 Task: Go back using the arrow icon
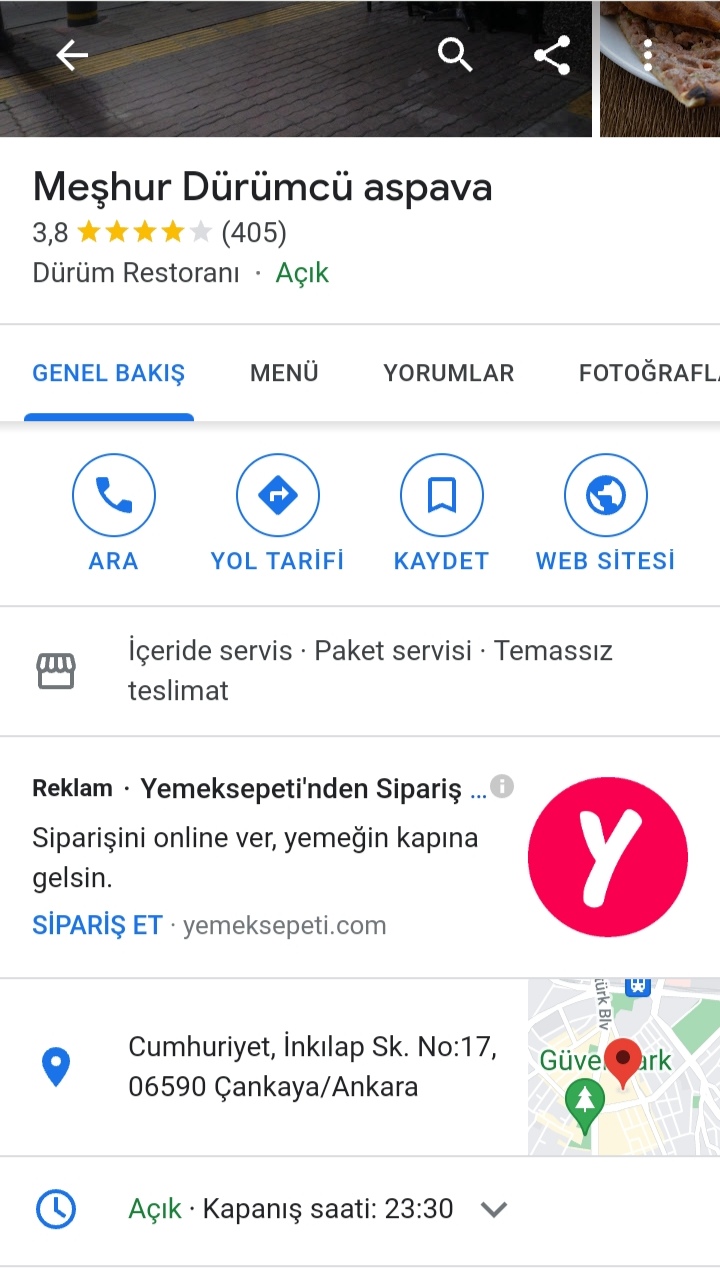tap(72, 55)
